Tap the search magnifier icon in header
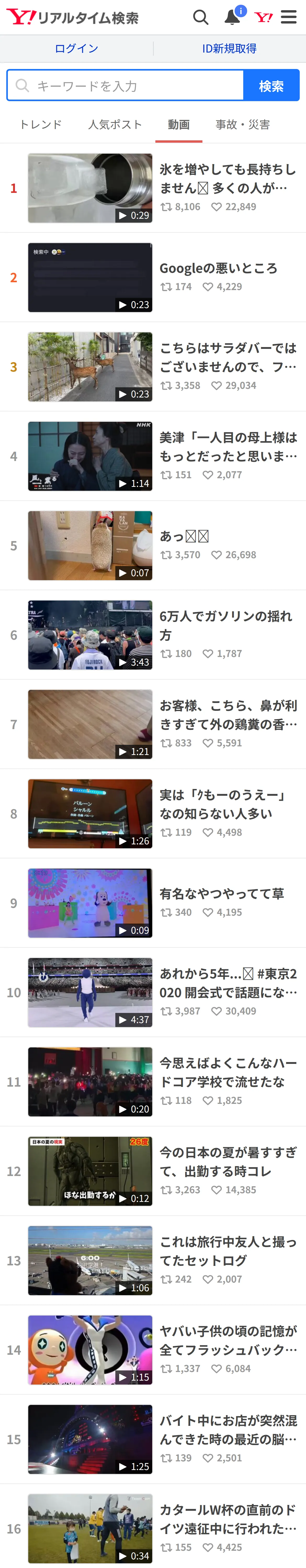306x1568 pixels. [201, 17]
